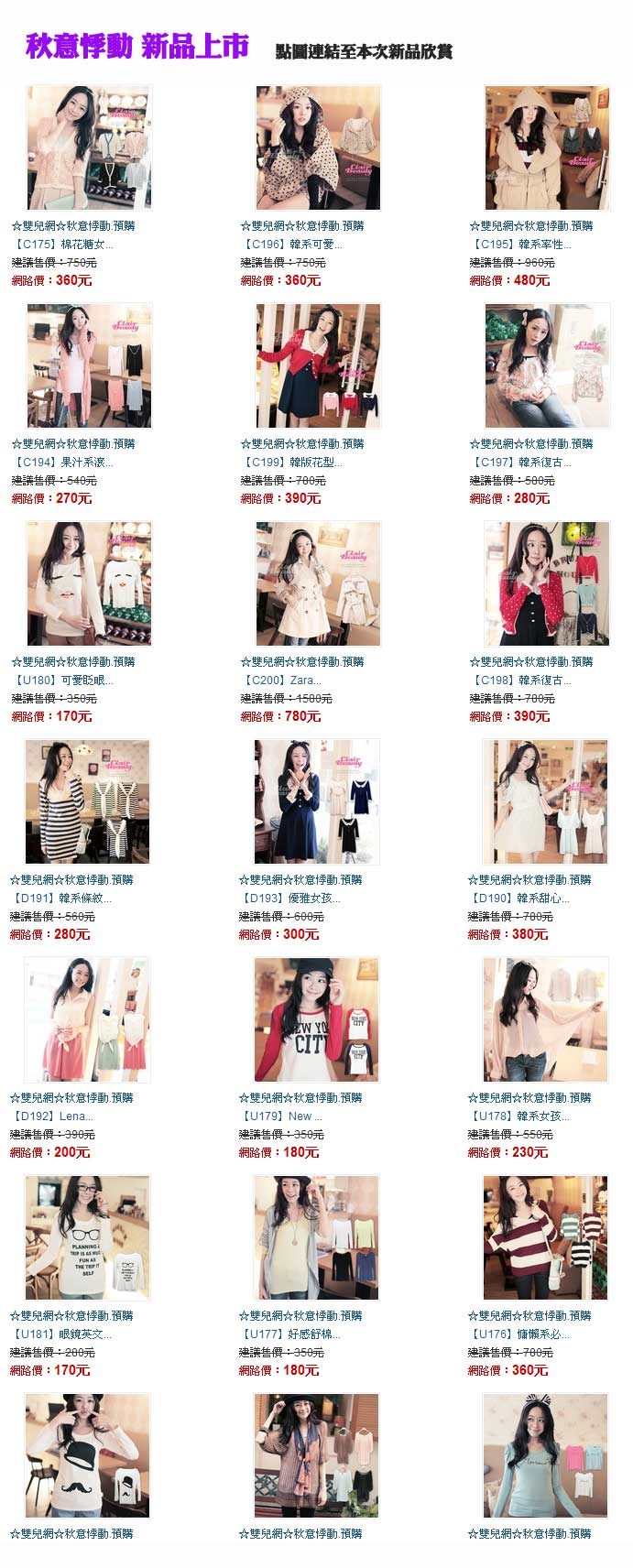View the U180 cute blinking-eye sweater
The height and width of the screenshot is (1568, 633).
click(x=89, y=584)
